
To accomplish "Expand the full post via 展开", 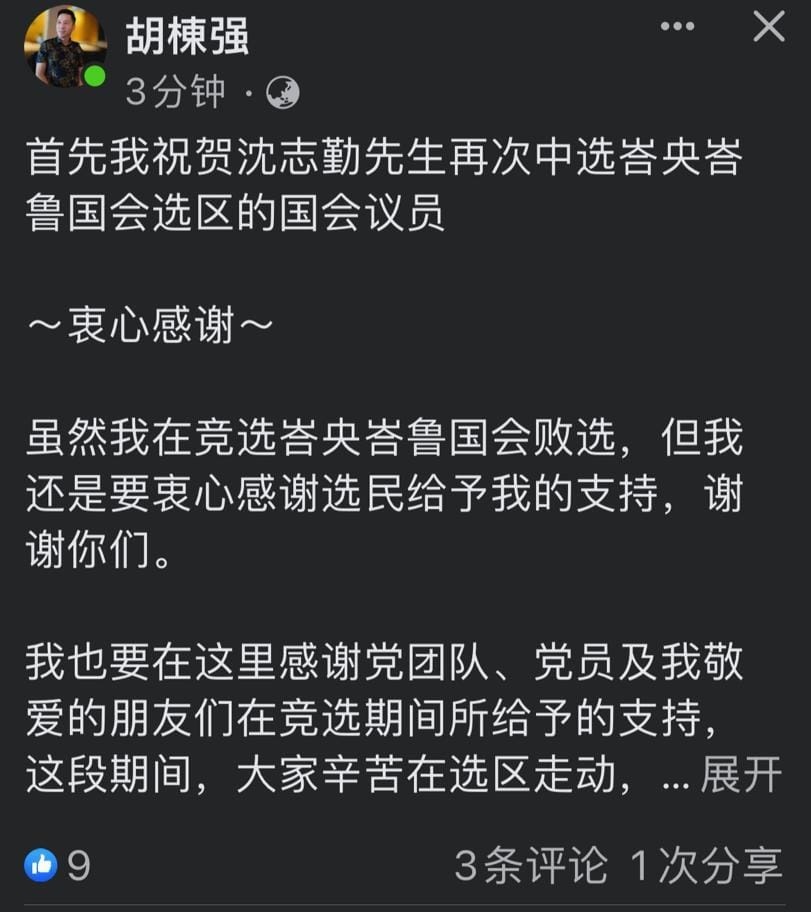I will click(741, 776).
